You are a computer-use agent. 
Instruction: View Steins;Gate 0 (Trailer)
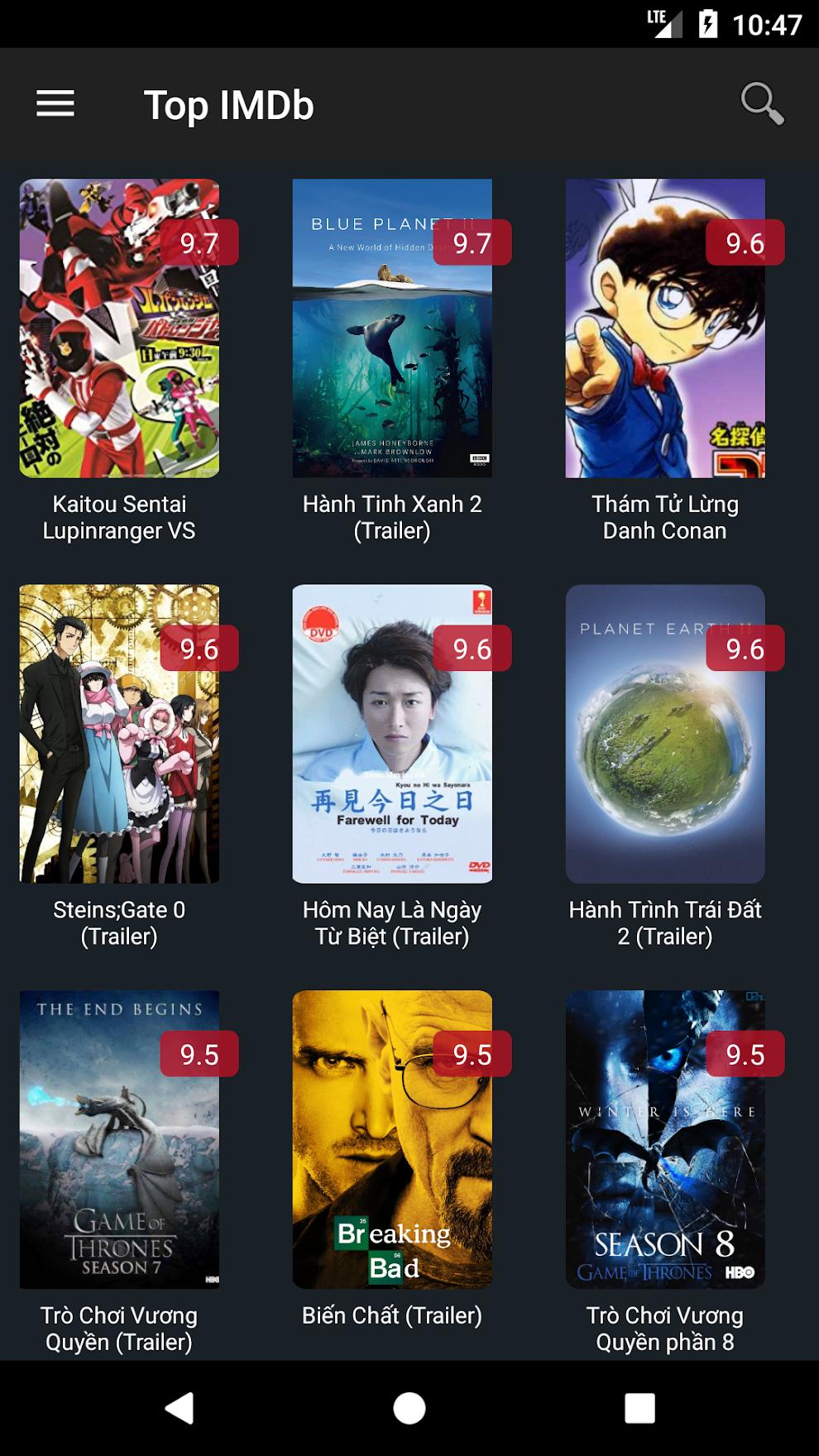(x=119, y=734)
